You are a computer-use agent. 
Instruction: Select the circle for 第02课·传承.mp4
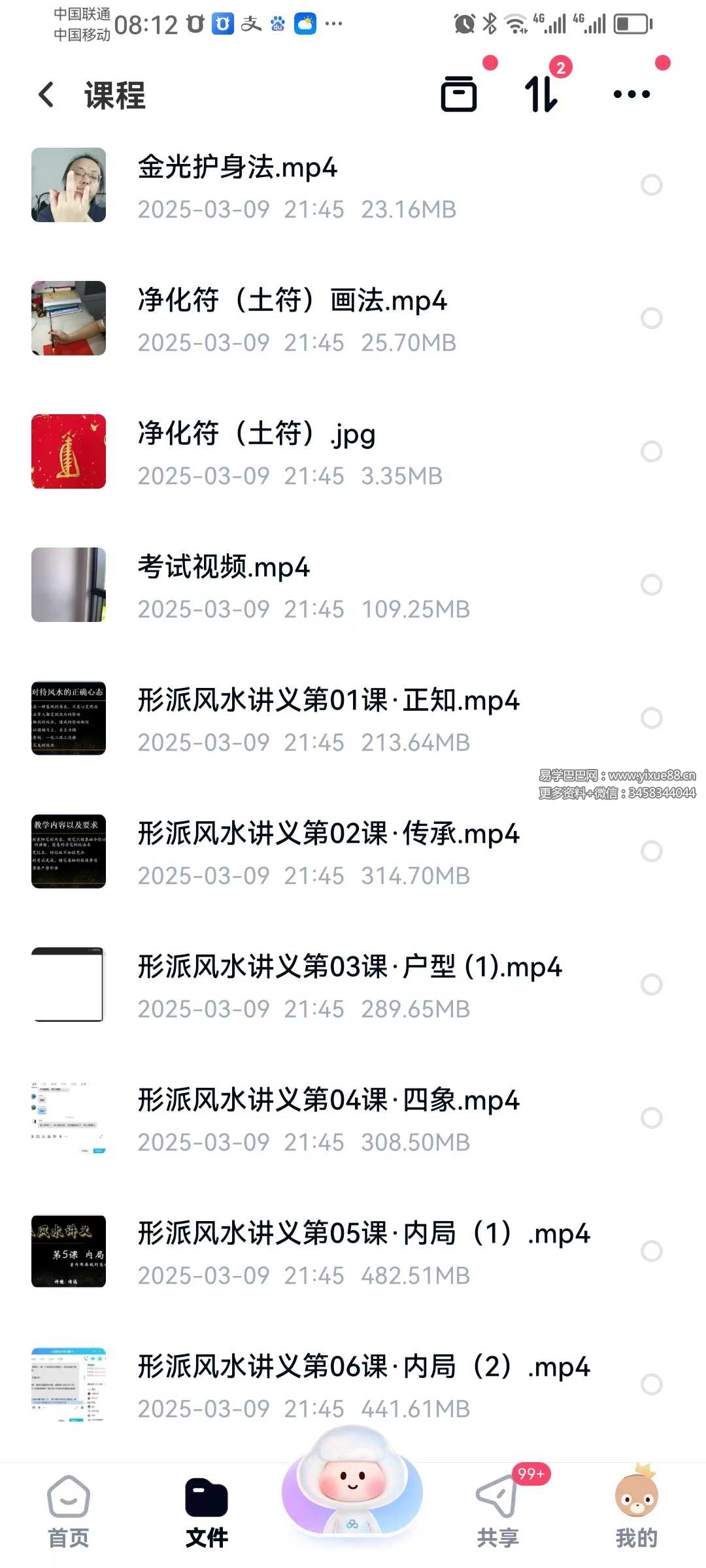point(651,851)
